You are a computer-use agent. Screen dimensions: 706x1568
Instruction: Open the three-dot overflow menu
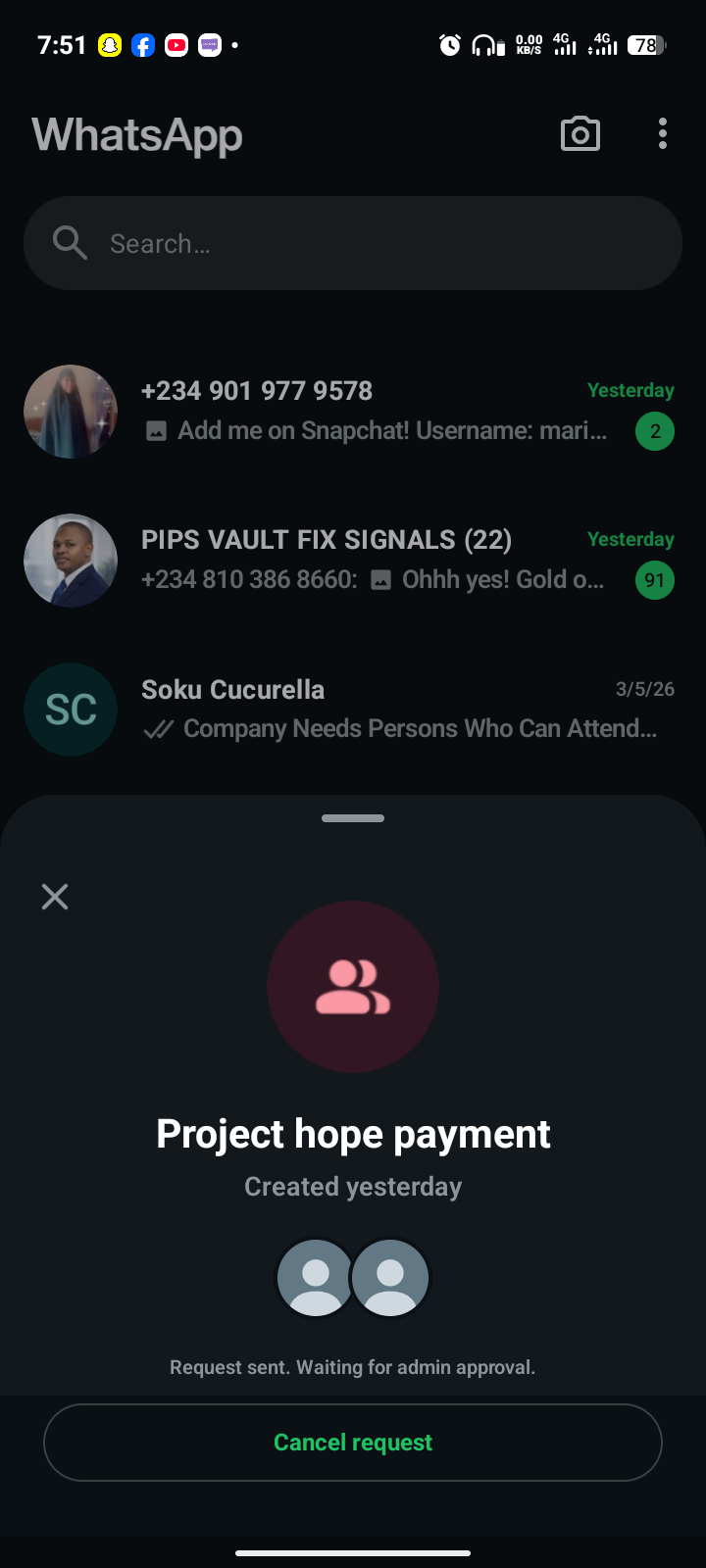click(x=663, y=134)
